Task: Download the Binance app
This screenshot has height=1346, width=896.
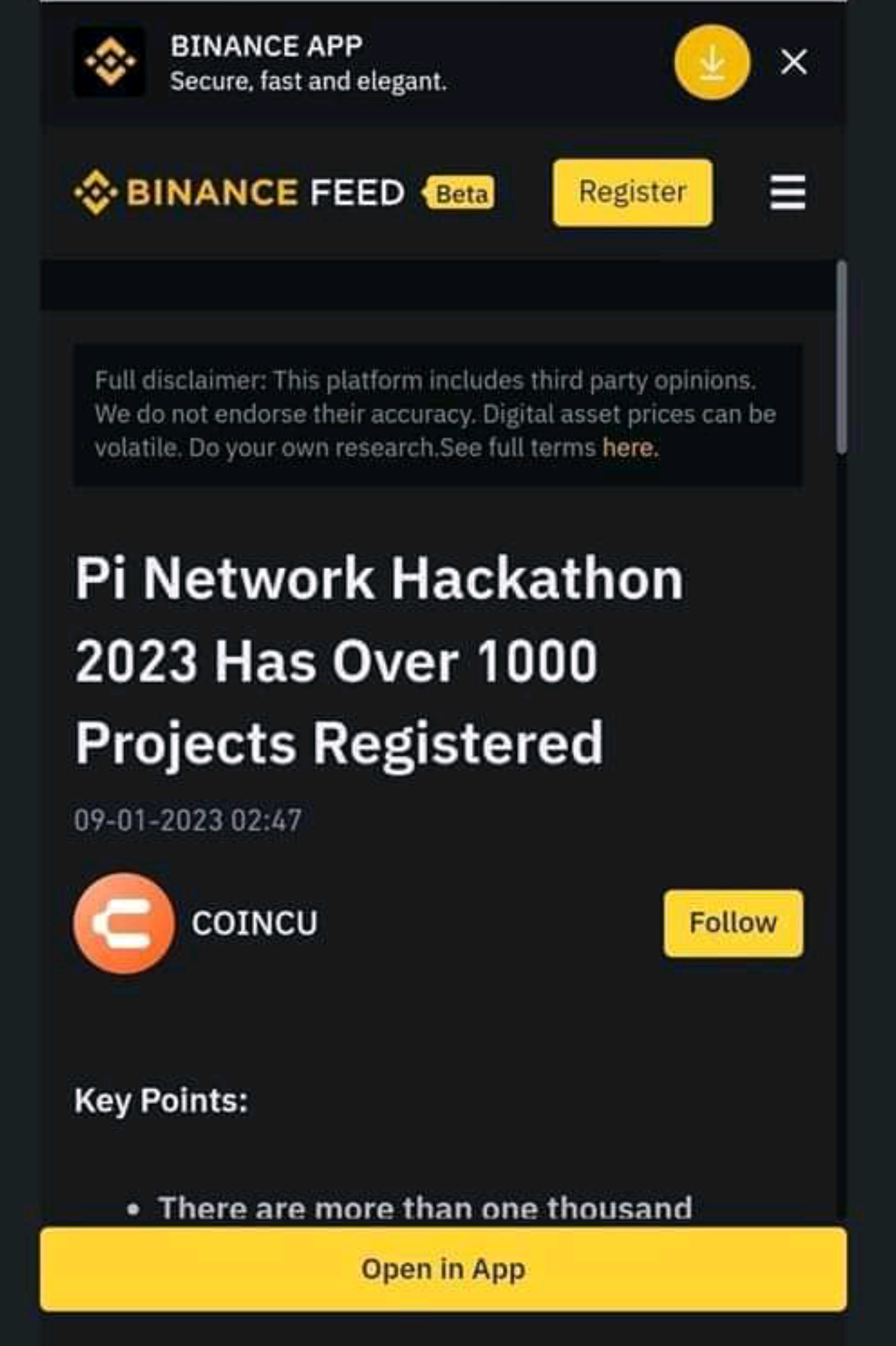Action: pyautogui.click(x=712, y=62)
